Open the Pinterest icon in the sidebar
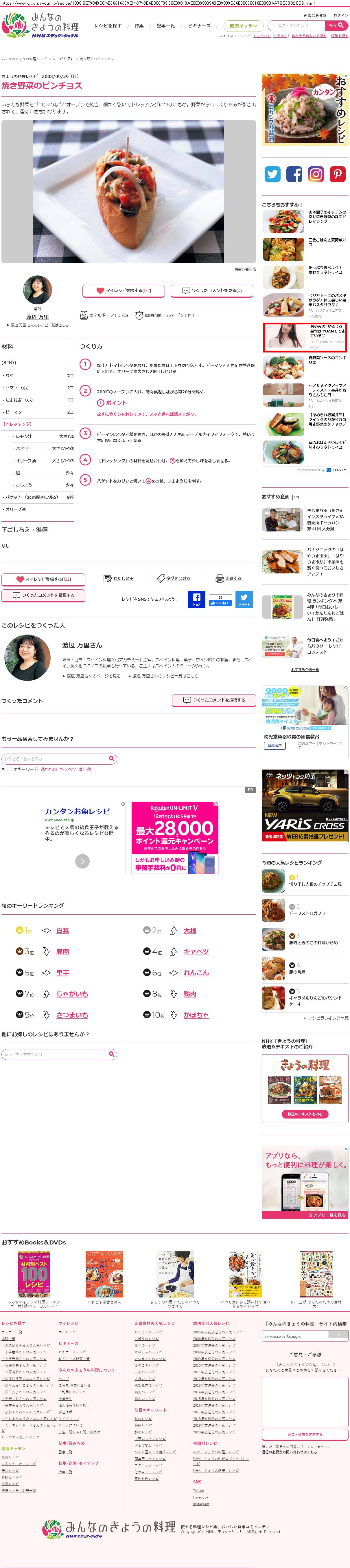Image resolution: width=350 pixels, height=1568 pixels. pyautogui.click(x=337, y=174)
